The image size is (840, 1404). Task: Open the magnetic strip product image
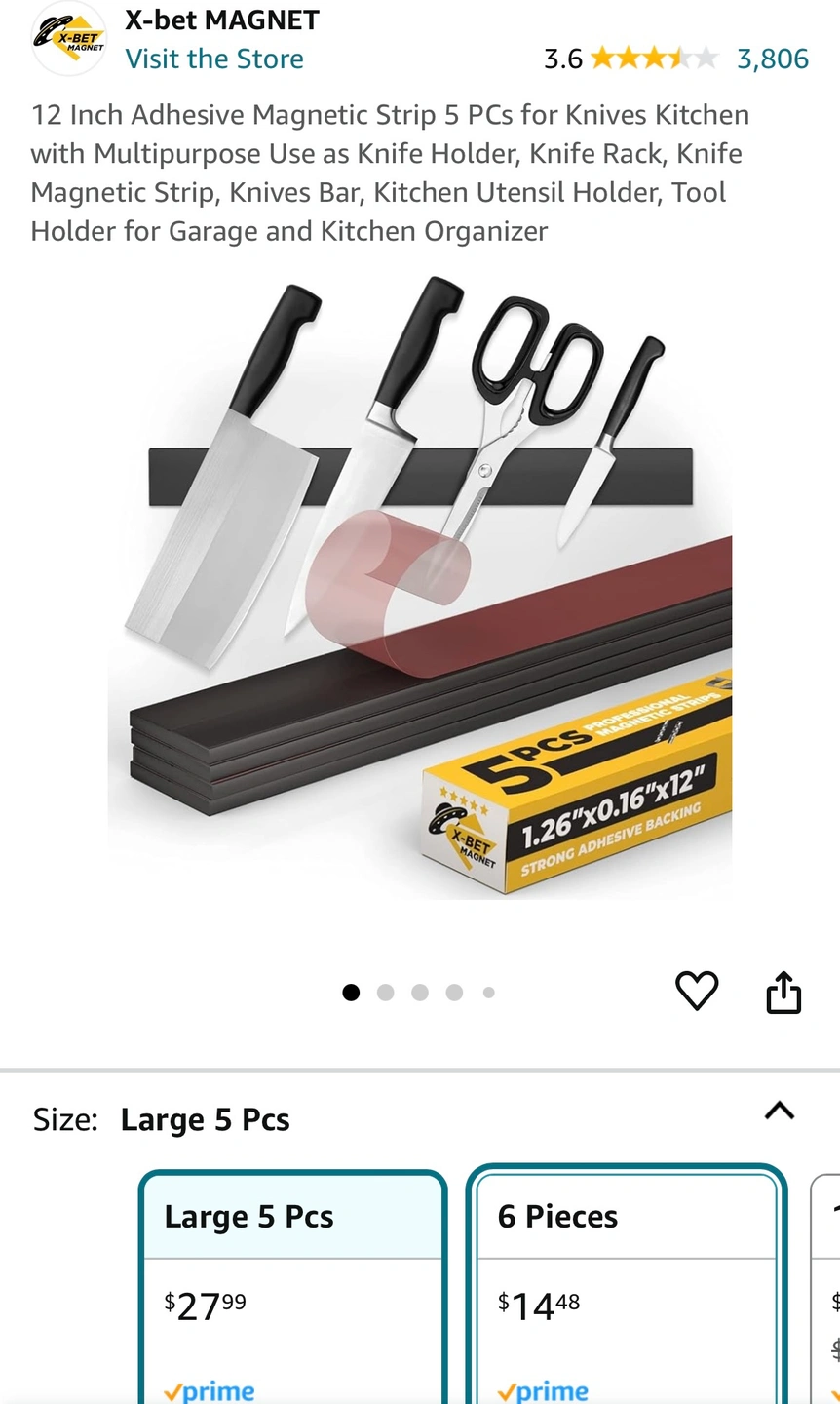(x=420, y=585)
